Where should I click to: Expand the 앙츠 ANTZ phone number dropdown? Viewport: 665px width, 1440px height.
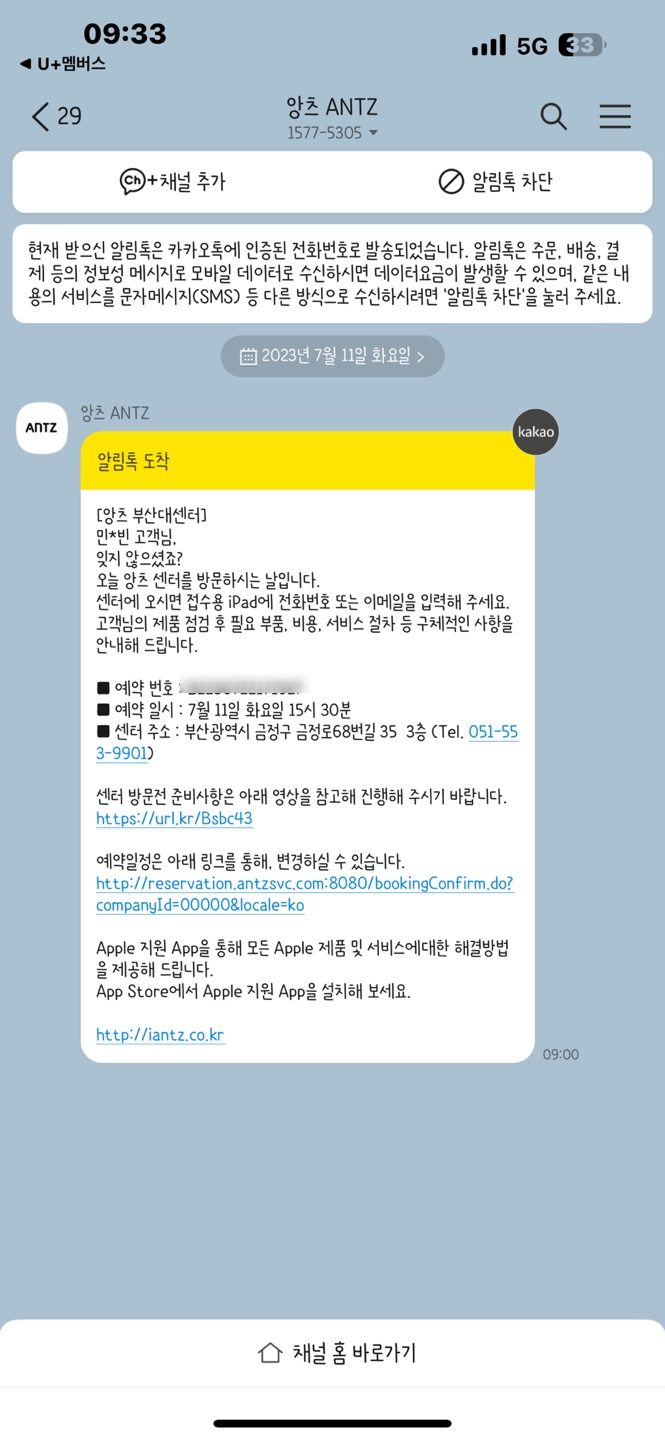(x=332, y=133)
